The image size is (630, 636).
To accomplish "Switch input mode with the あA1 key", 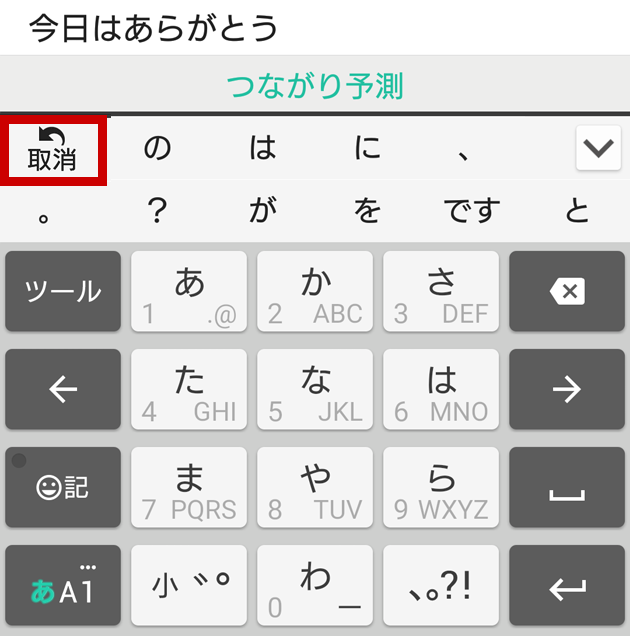I will coord(63,585).
